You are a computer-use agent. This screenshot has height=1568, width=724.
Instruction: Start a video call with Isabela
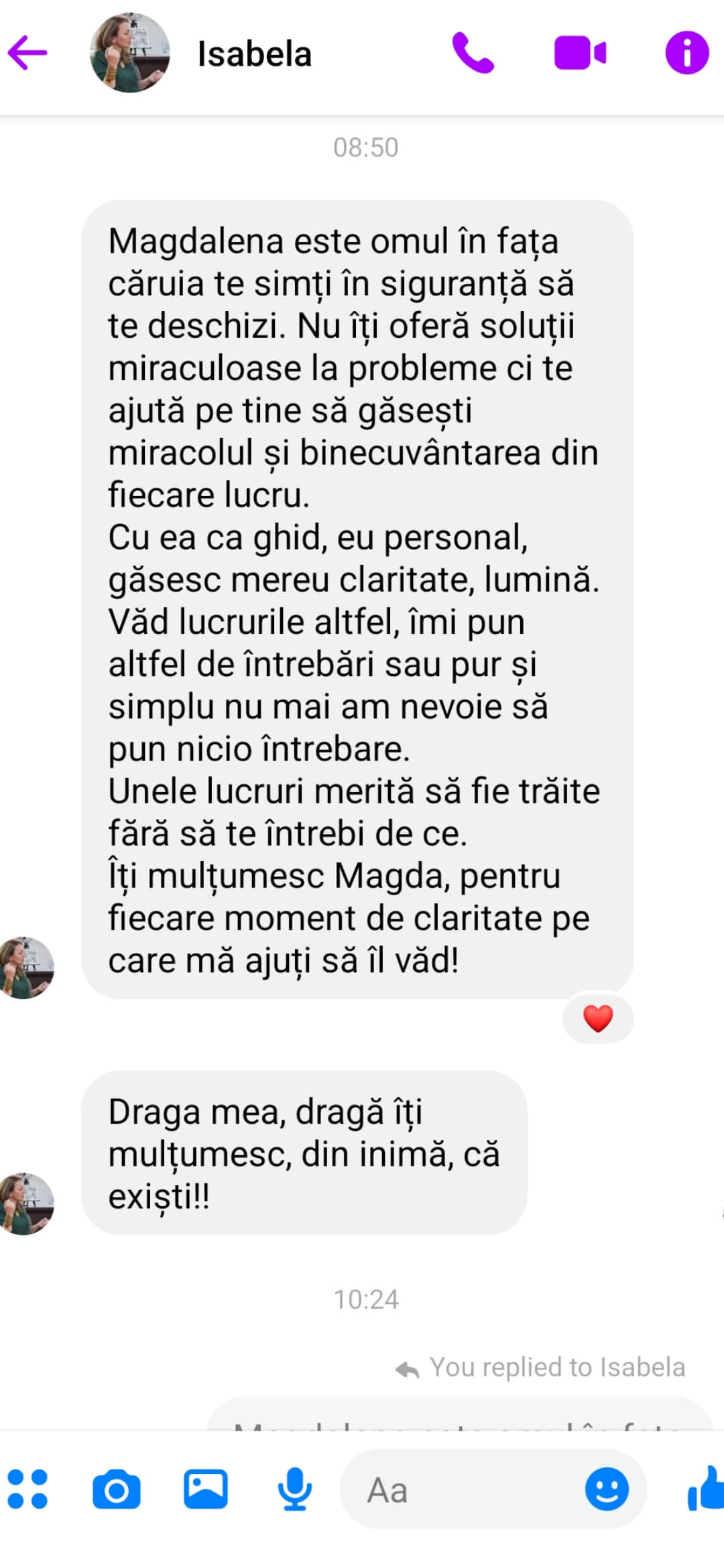pos(580,53)
